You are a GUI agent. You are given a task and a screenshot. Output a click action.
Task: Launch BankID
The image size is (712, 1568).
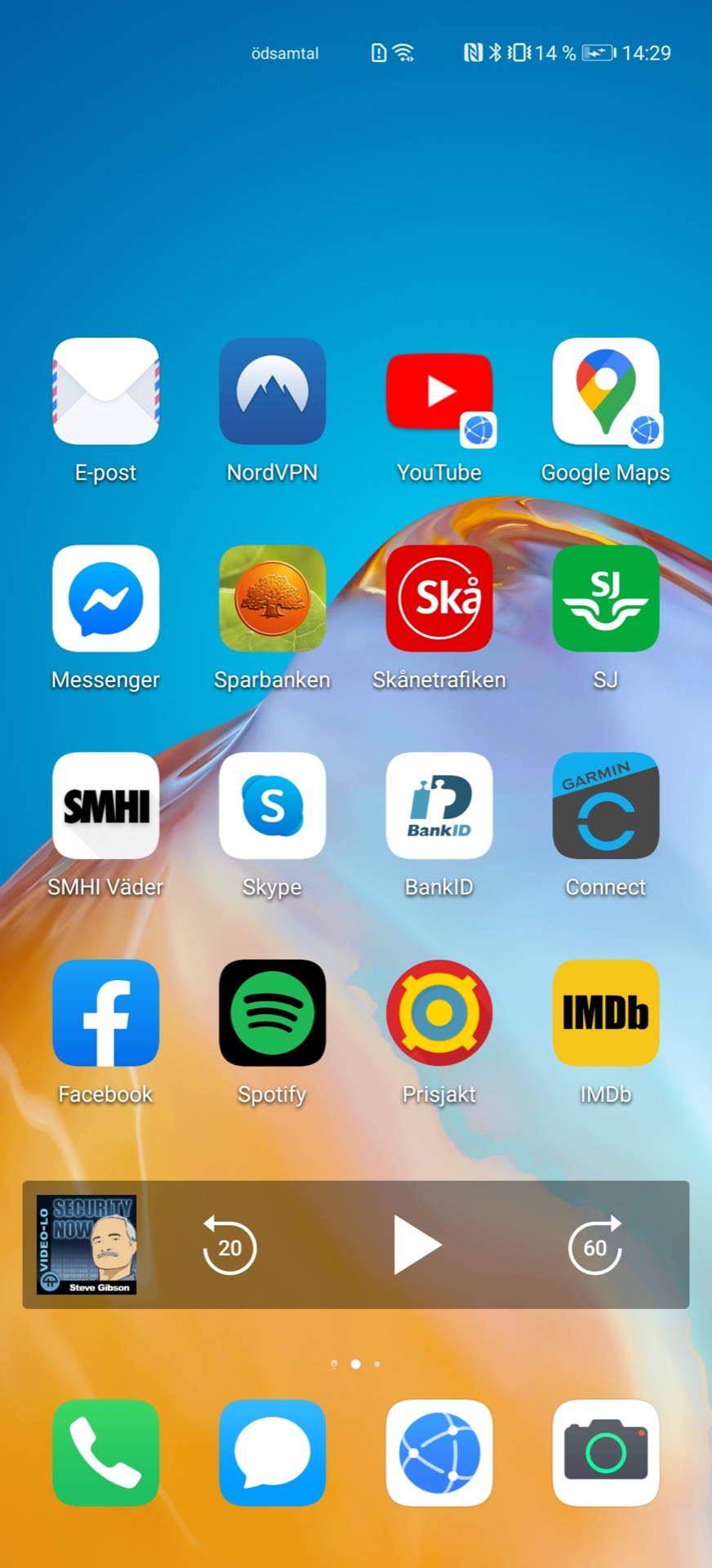click(439, 806)
